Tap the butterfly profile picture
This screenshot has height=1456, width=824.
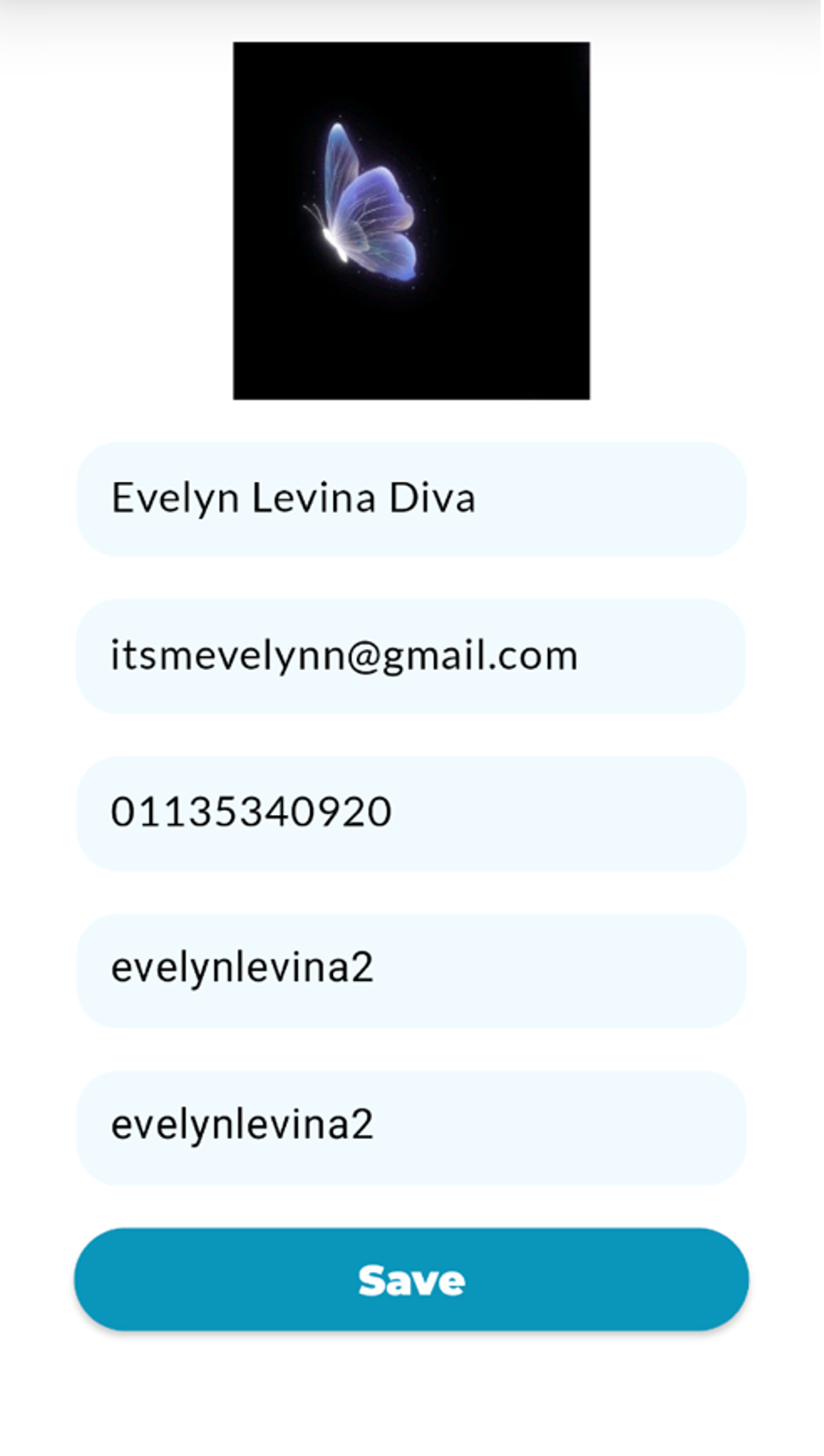(x=411, y=221)
